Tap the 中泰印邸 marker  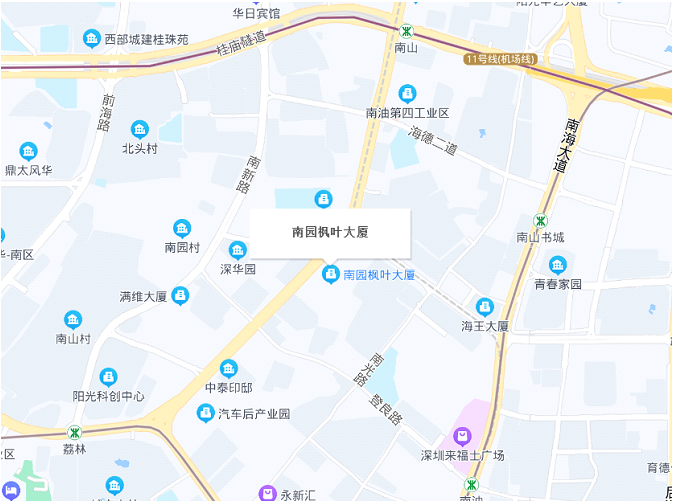point(229,369)
